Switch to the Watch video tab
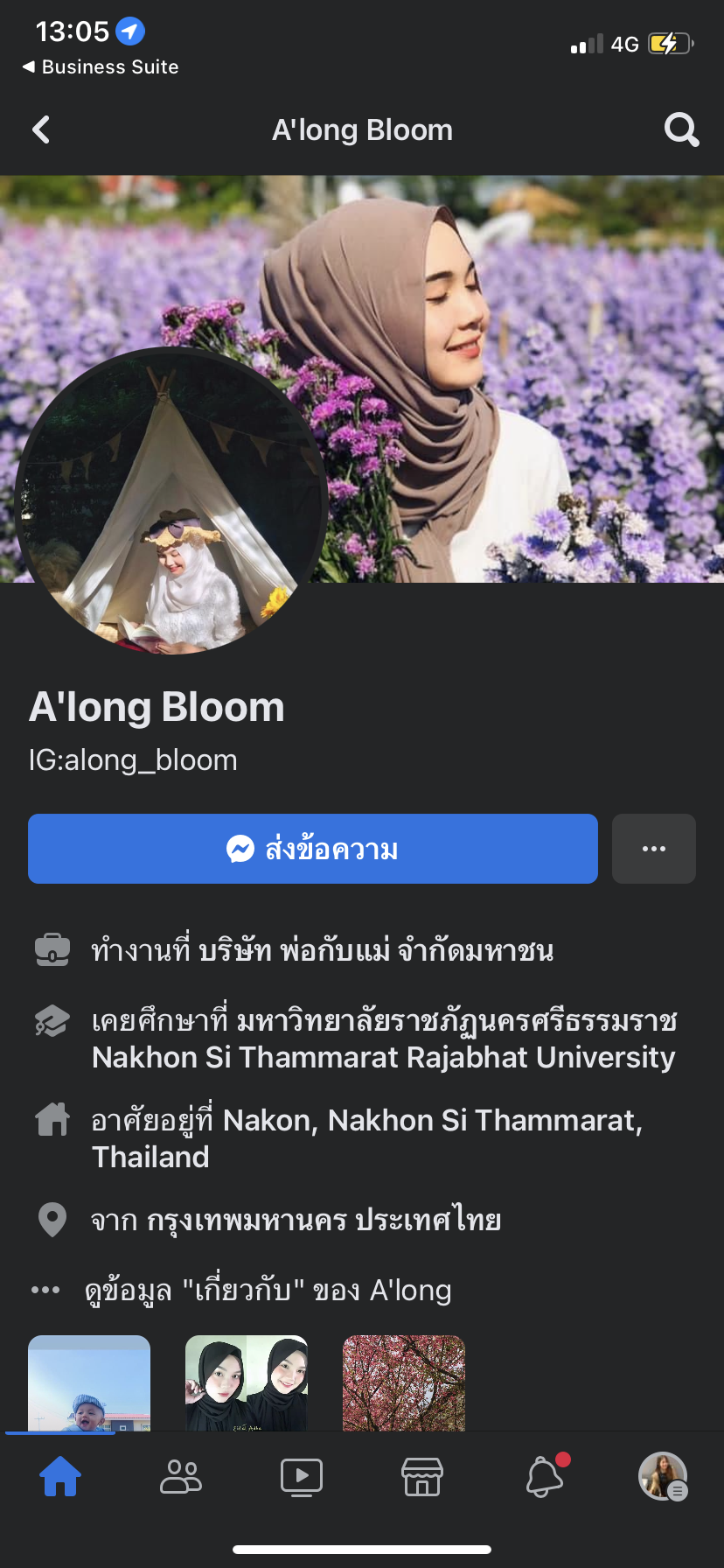The image size is (724, 1568). click(x=302, y=1477)
